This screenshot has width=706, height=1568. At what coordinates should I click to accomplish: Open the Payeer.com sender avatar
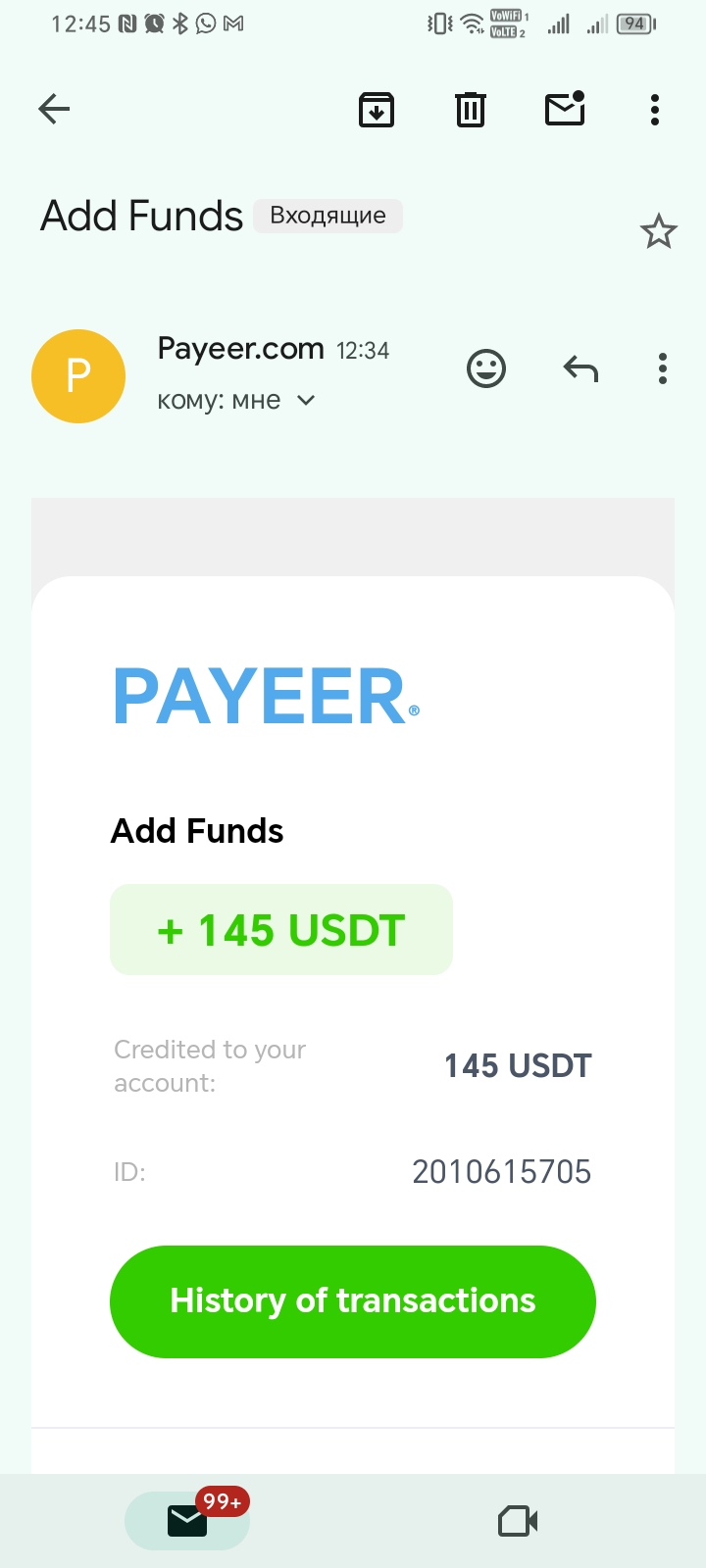(78, 376)
